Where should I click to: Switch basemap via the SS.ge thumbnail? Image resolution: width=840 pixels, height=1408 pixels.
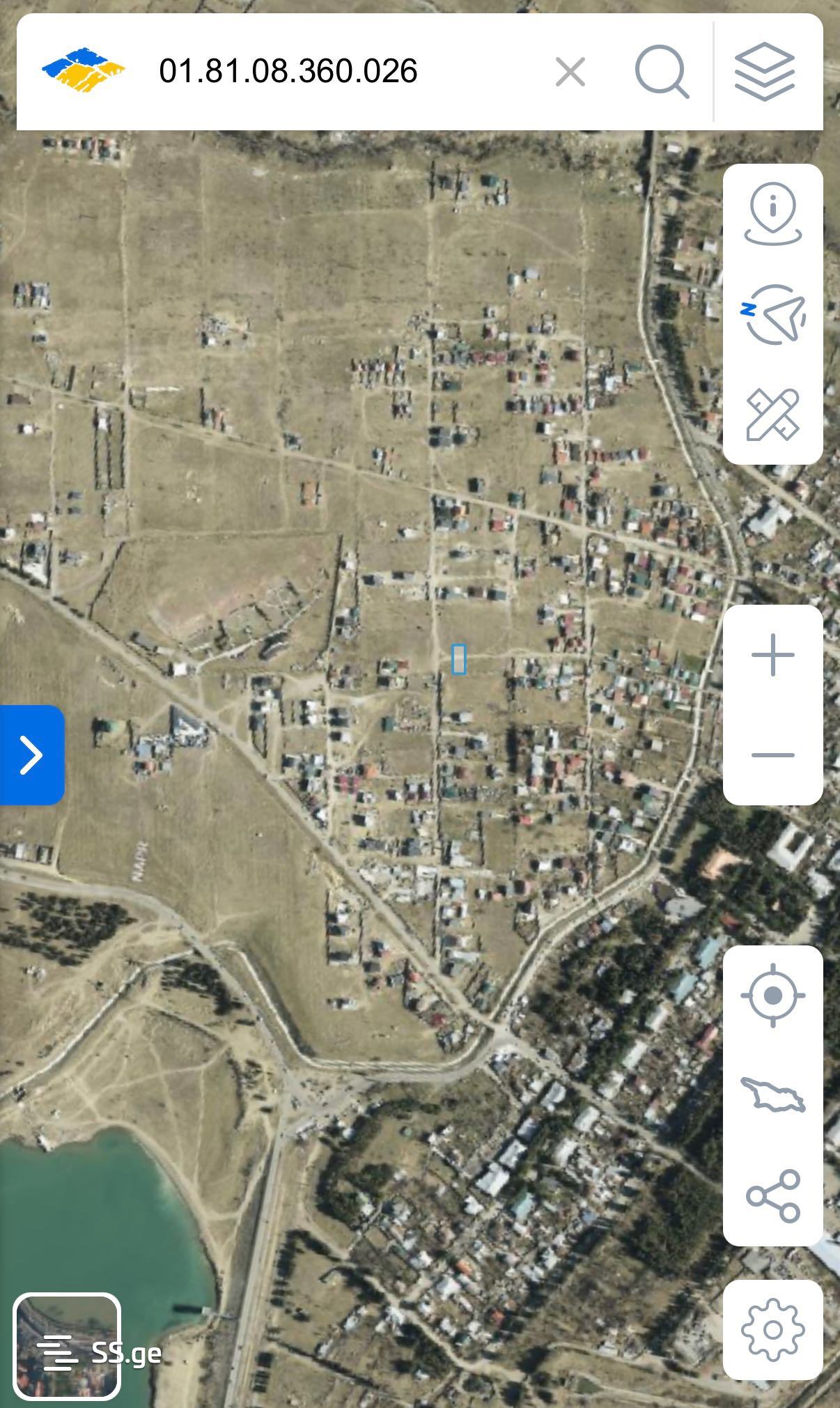[x=67, y=1346]
